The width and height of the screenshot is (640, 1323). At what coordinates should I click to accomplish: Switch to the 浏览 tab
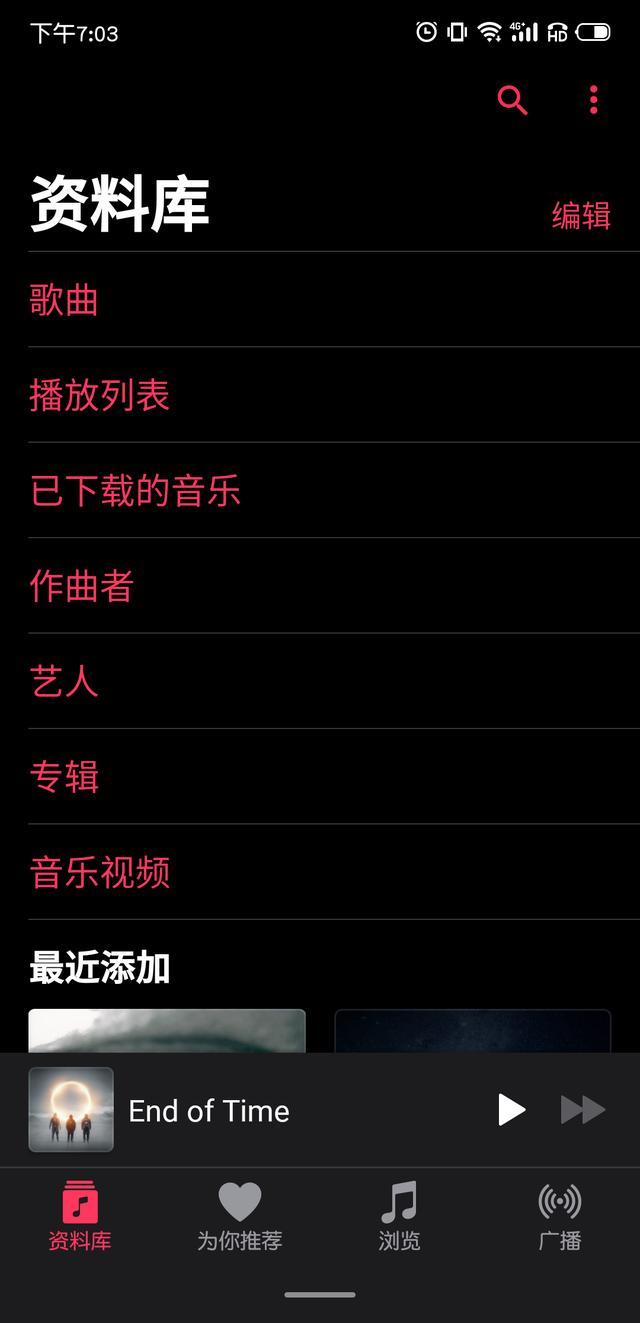[399, 1216]
